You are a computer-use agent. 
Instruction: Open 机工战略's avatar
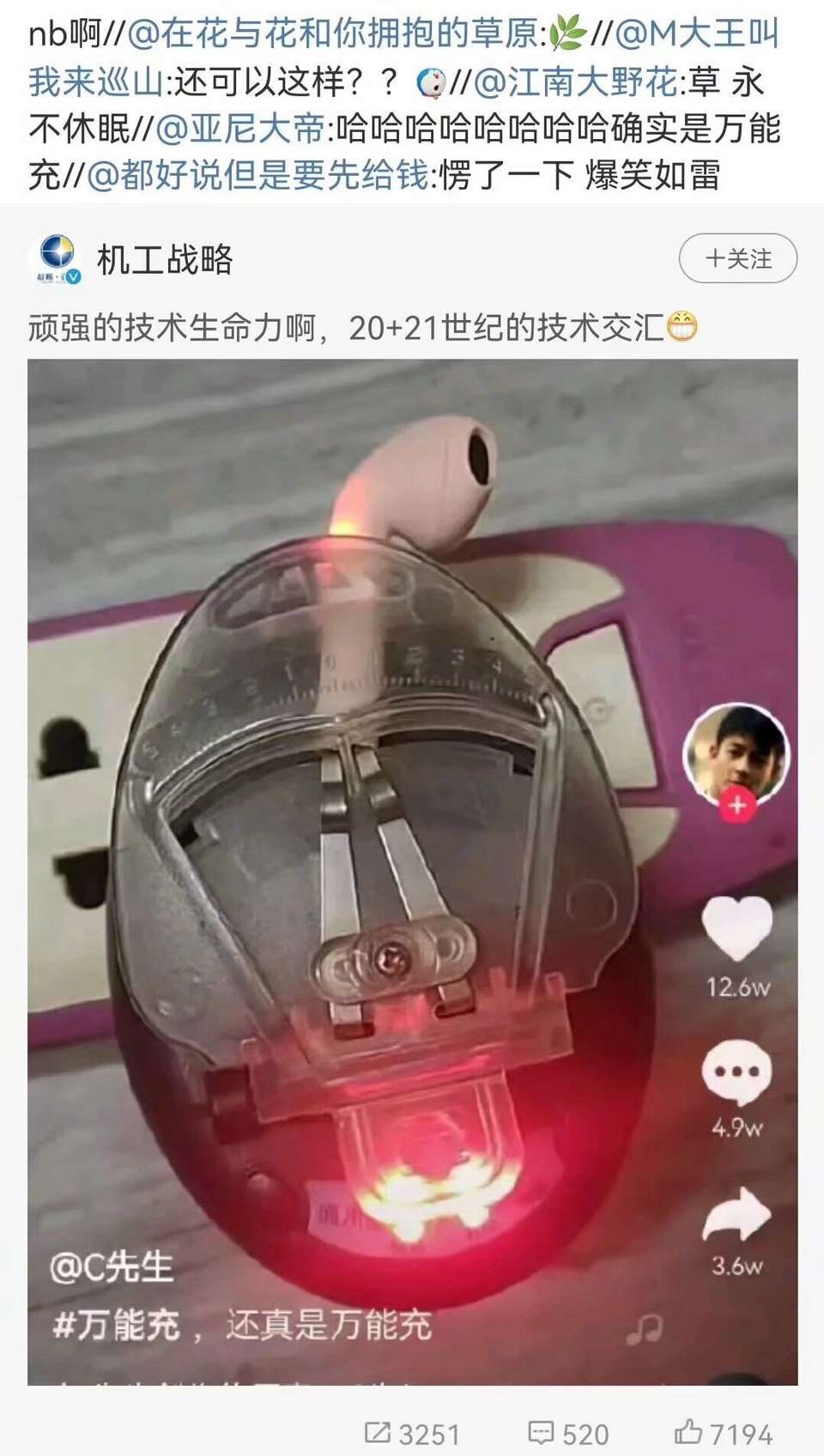pyautogui.click(x=57, y=258)
